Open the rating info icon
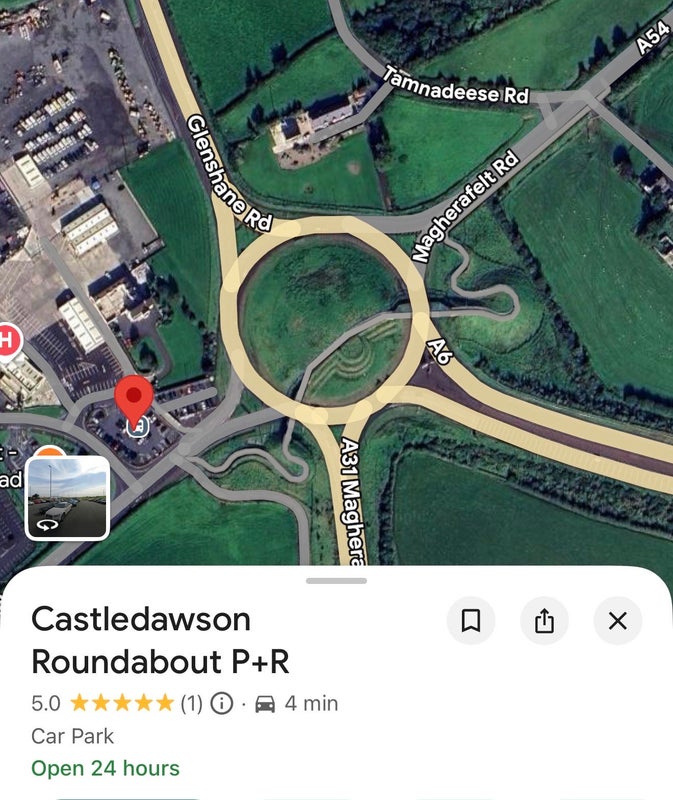 tap(222, 703)
